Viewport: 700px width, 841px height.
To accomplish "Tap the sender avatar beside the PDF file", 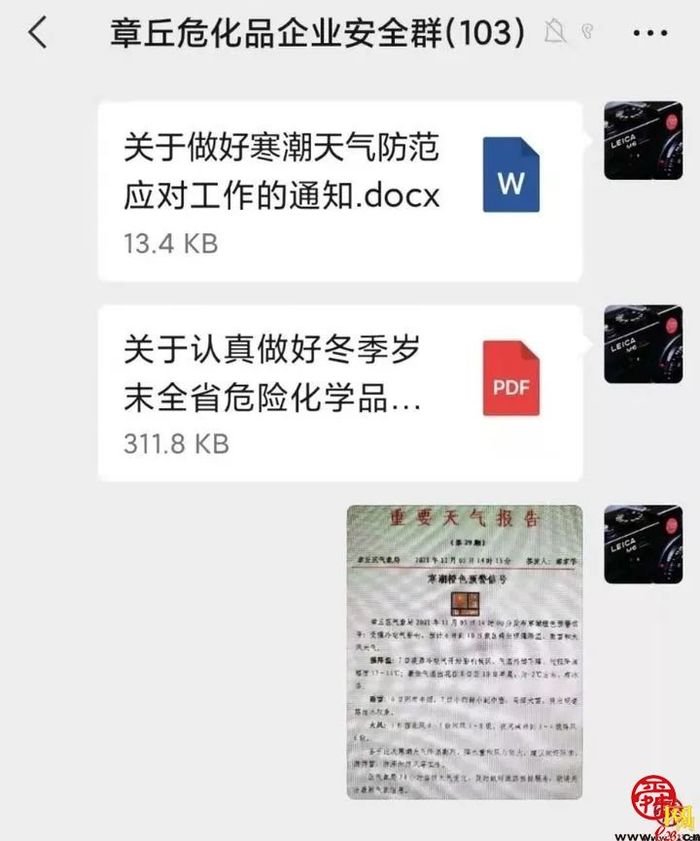I will [x=643, y=344].
